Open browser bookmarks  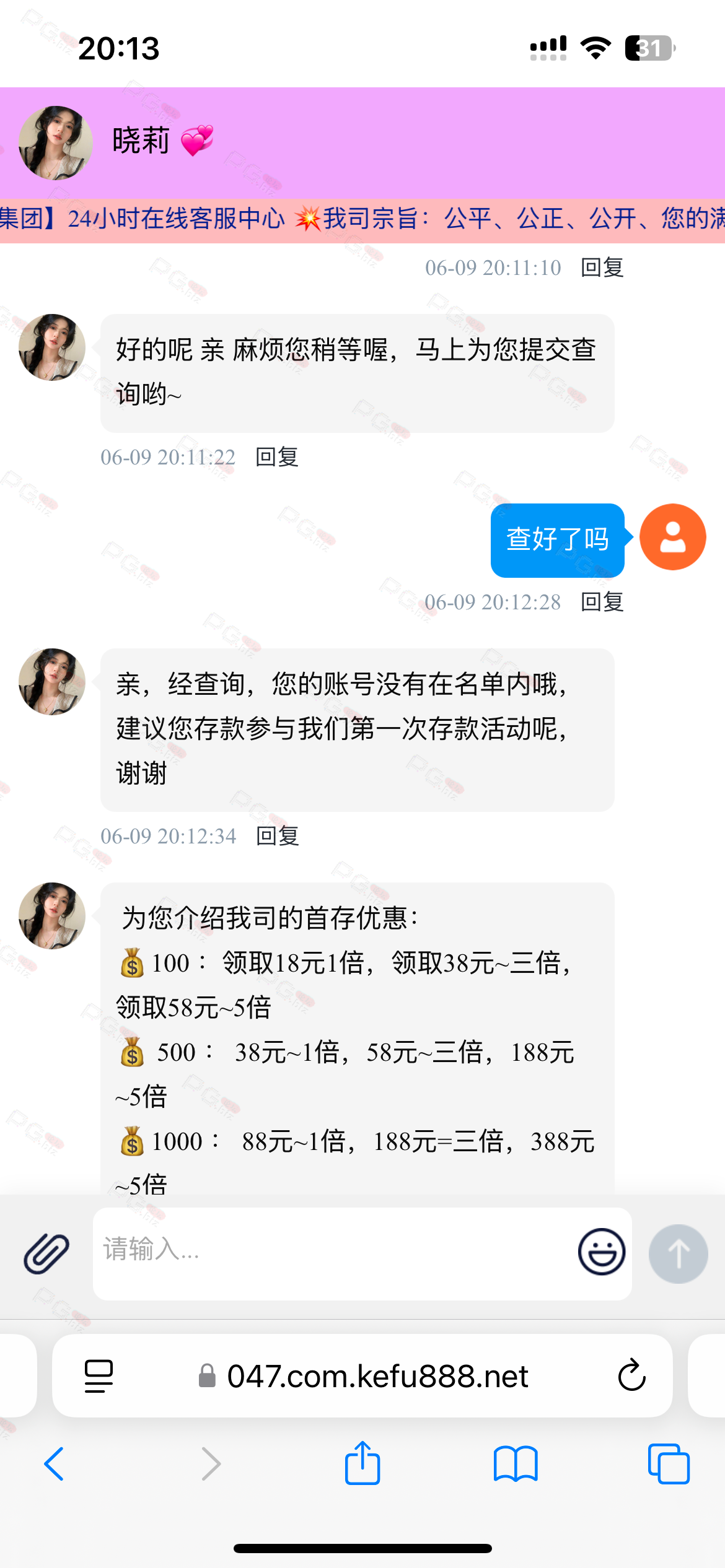[516, 1464]
